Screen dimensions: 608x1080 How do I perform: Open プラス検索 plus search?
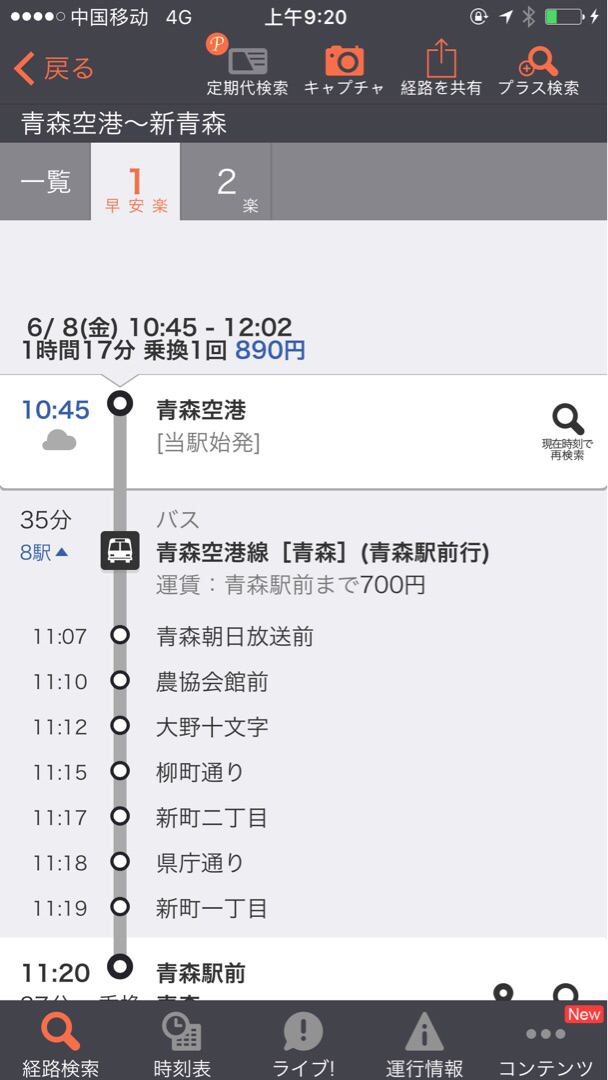pos(538,70)
